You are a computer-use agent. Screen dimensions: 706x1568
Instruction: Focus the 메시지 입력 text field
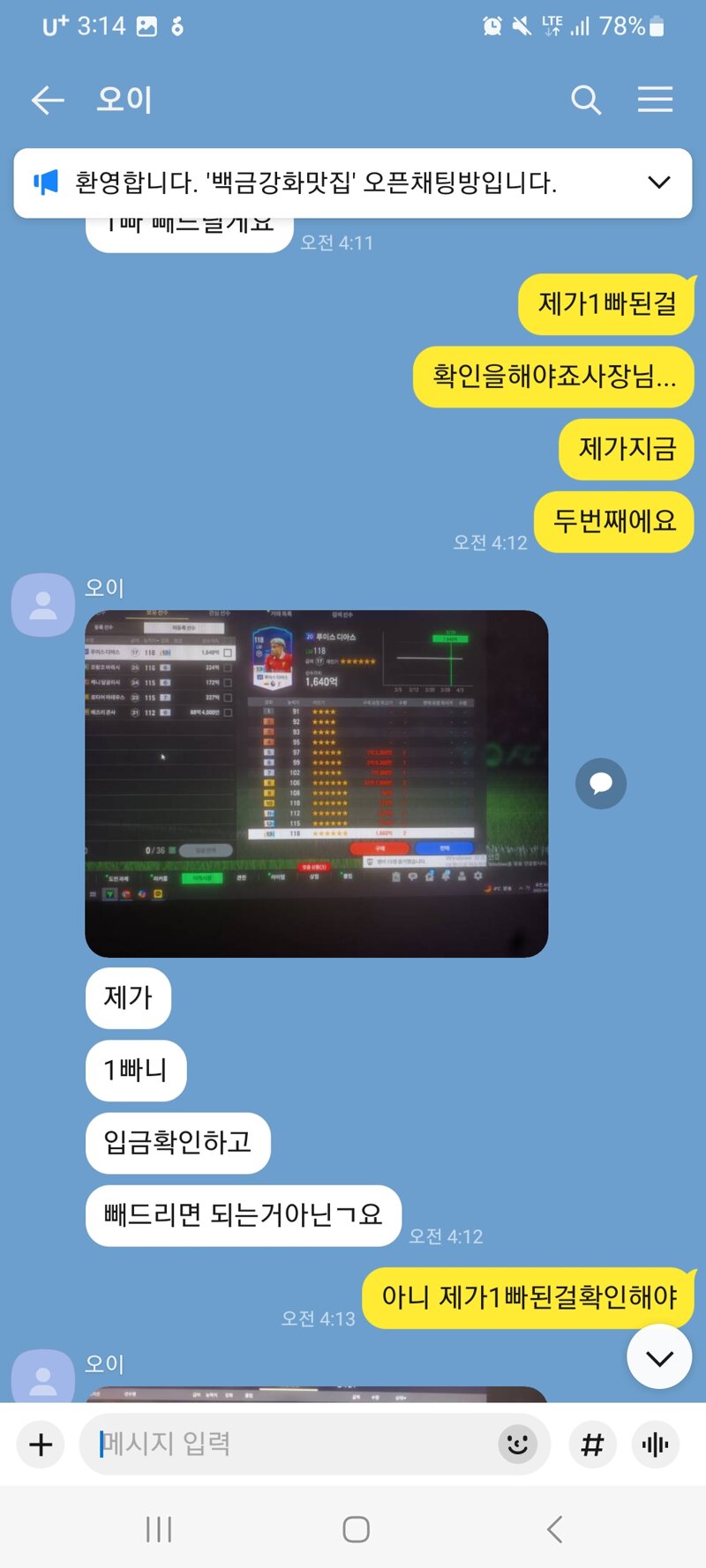(x=296, y=1444)
